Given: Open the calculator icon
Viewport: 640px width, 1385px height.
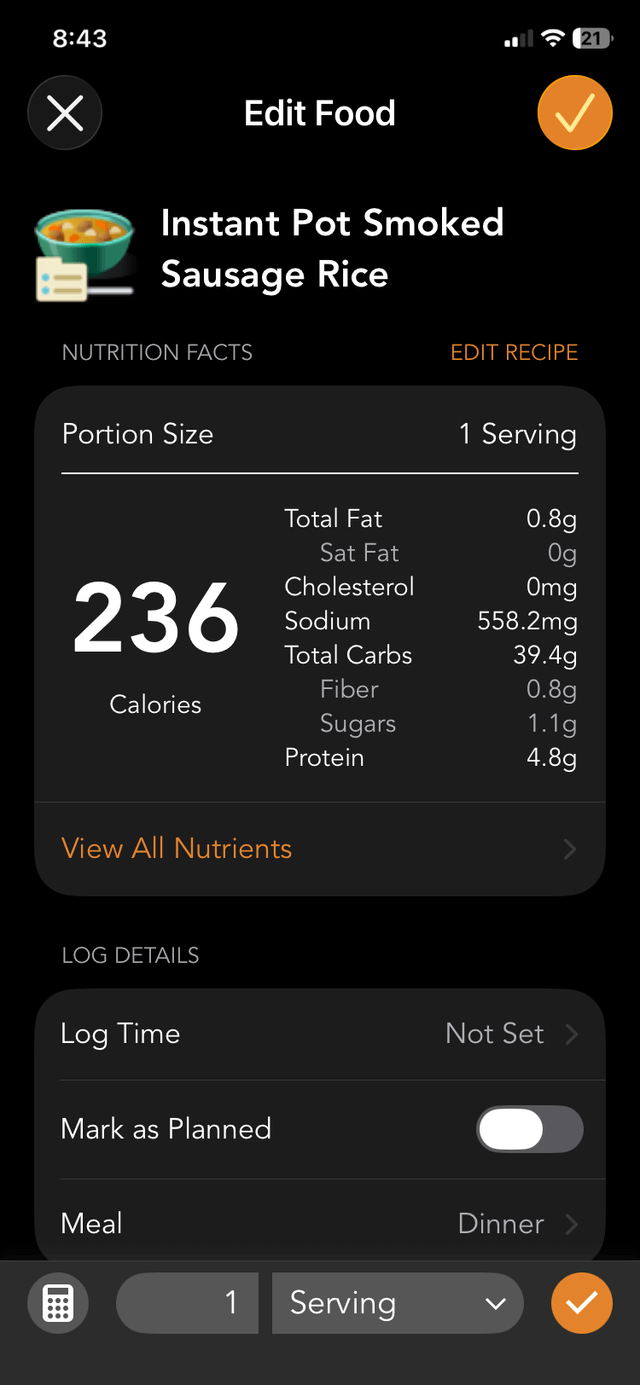Looking at the screenshot, I should tap(58, 1303).
